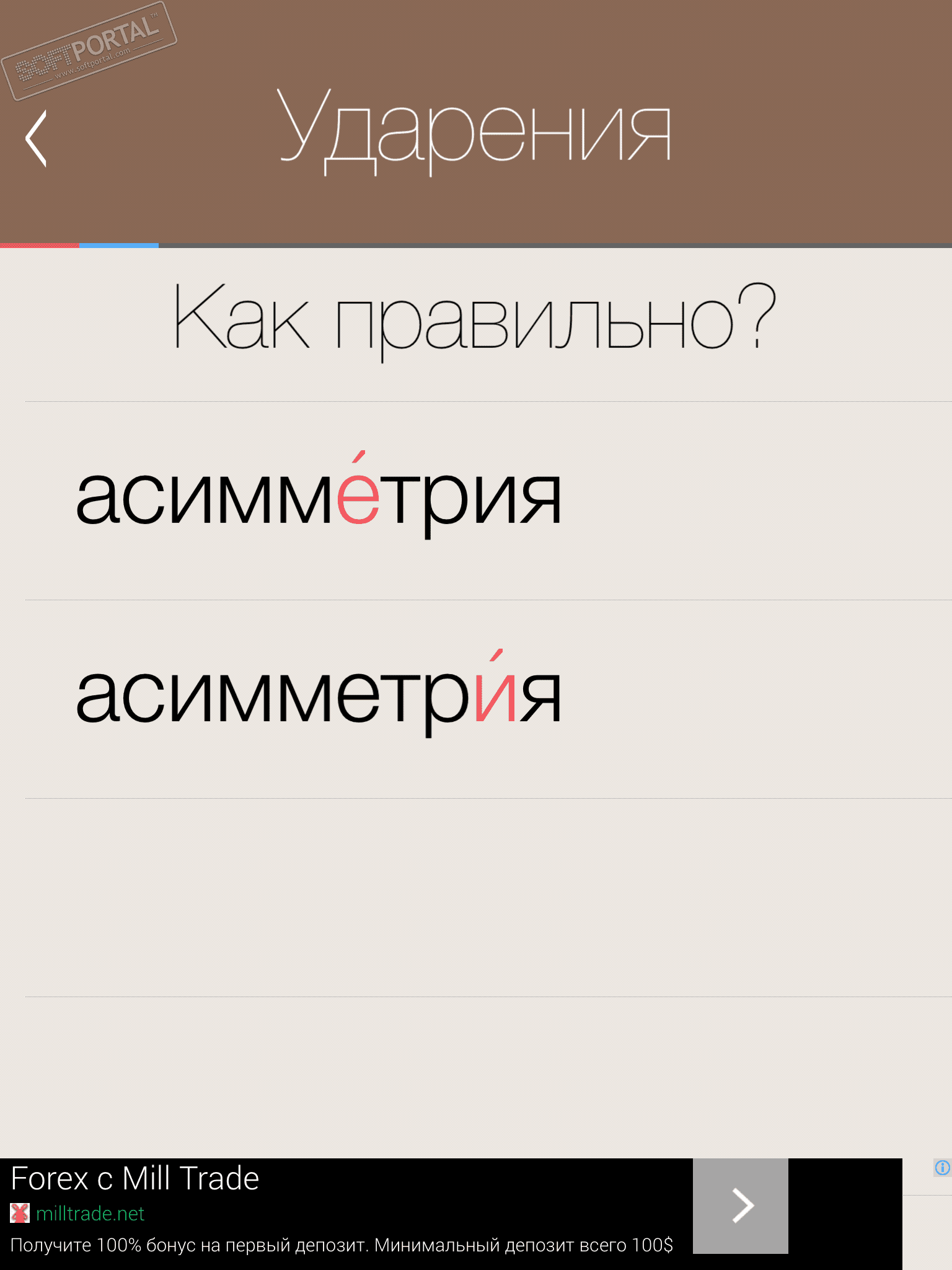This screenshot has height=1270, width=952.
Task: Open the ad info icon
Action: [942, 1168]
